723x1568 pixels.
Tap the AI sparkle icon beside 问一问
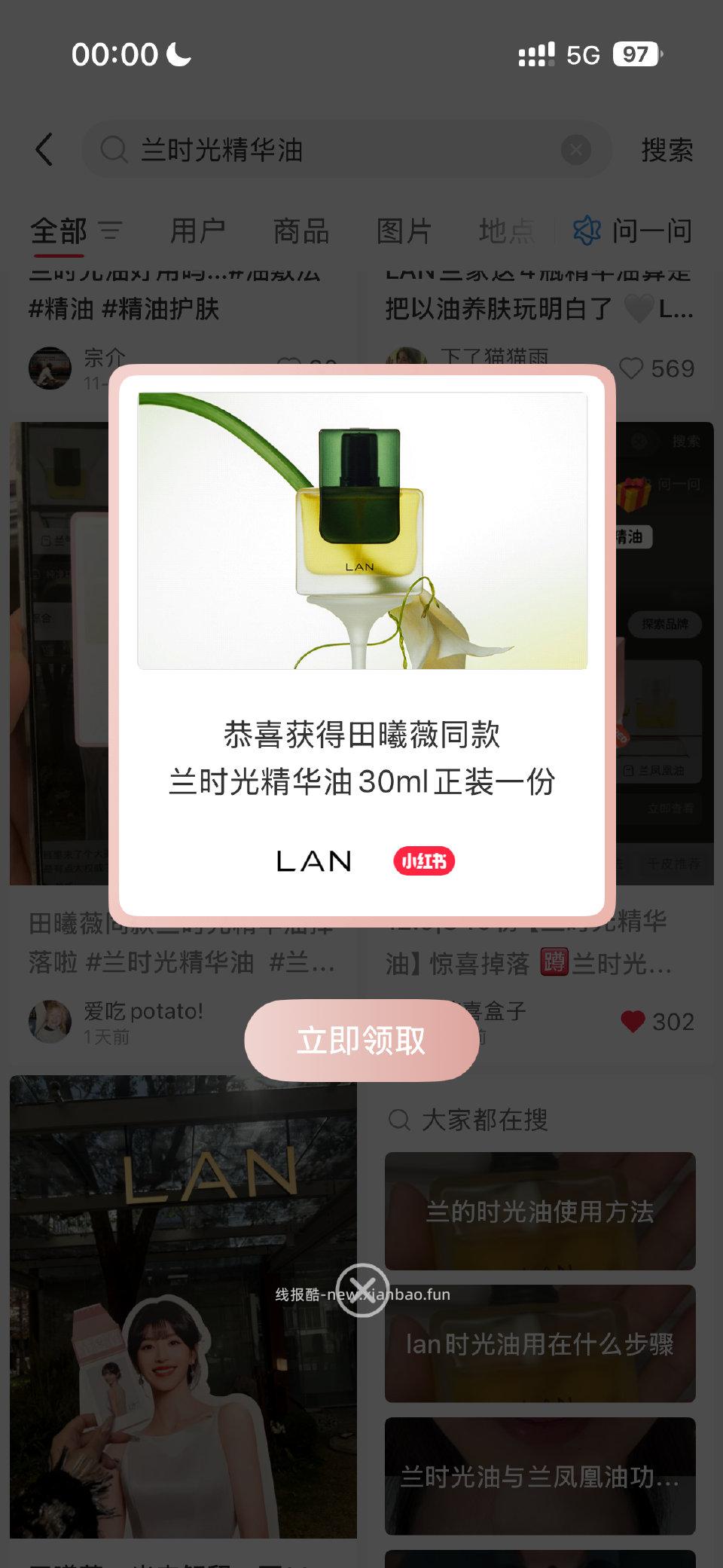(586, 231)
